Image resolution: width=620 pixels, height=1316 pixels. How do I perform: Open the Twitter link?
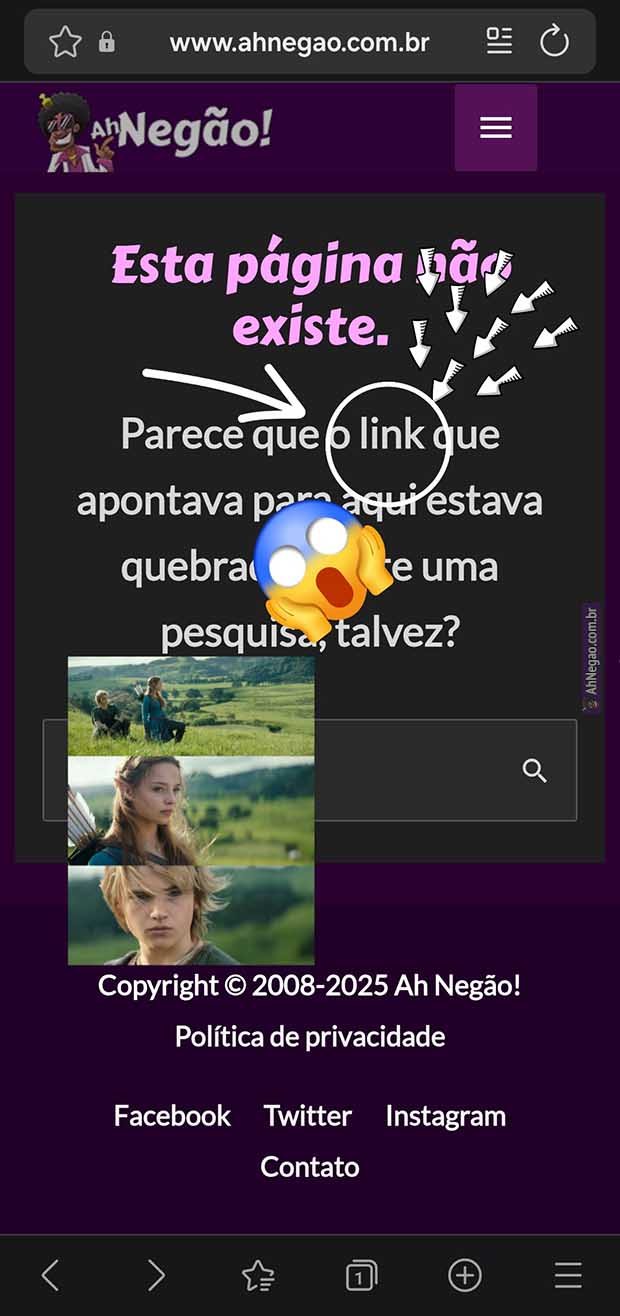[308, 1115]
